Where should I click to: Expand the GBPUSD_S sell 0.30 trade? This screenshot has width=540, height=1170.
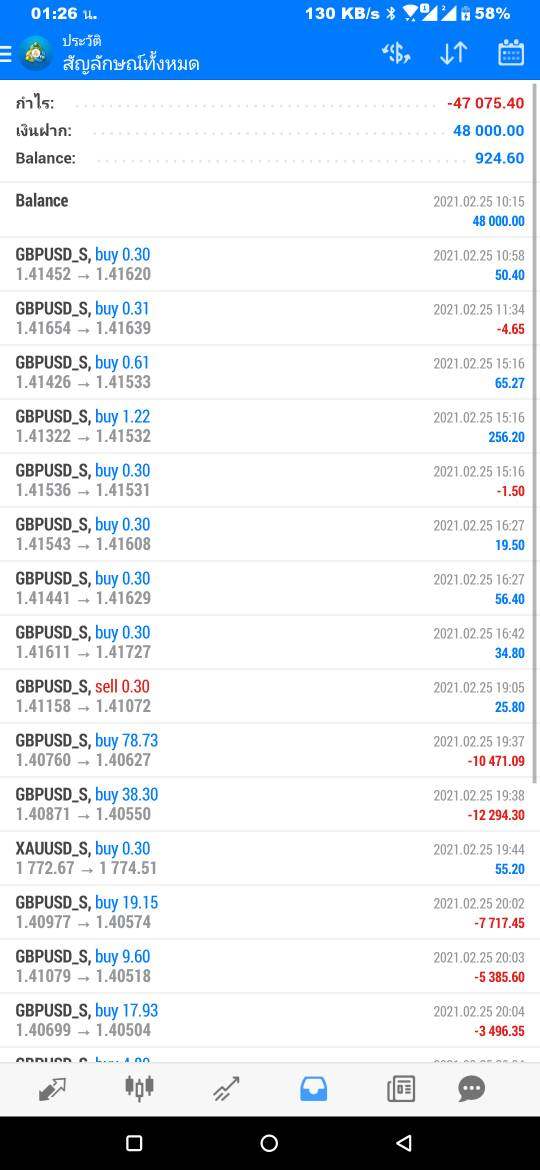click(270, 696)
